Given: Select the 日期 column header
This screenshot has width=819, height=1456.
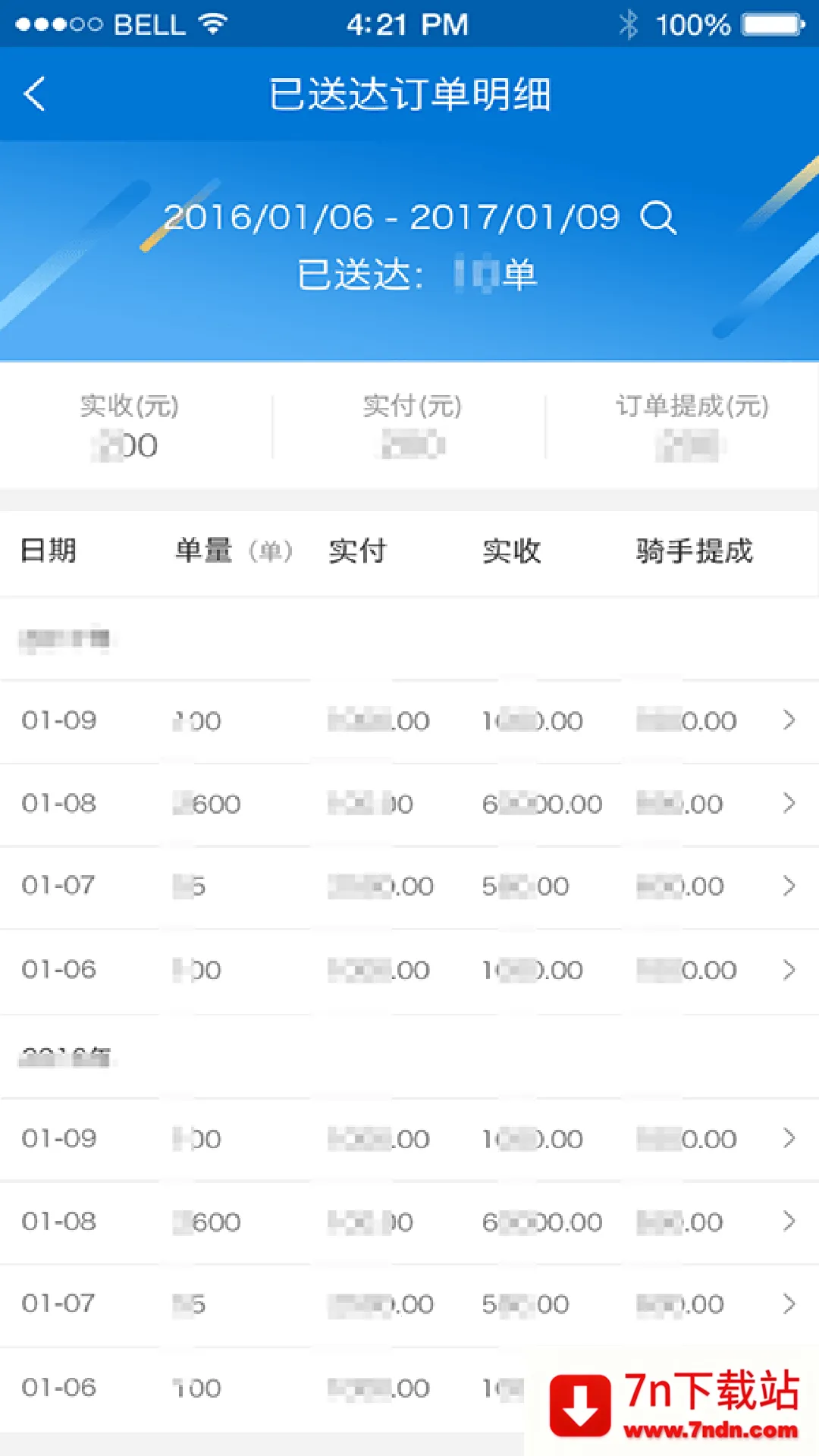Looking at the screenshot, I should point(49,551).
